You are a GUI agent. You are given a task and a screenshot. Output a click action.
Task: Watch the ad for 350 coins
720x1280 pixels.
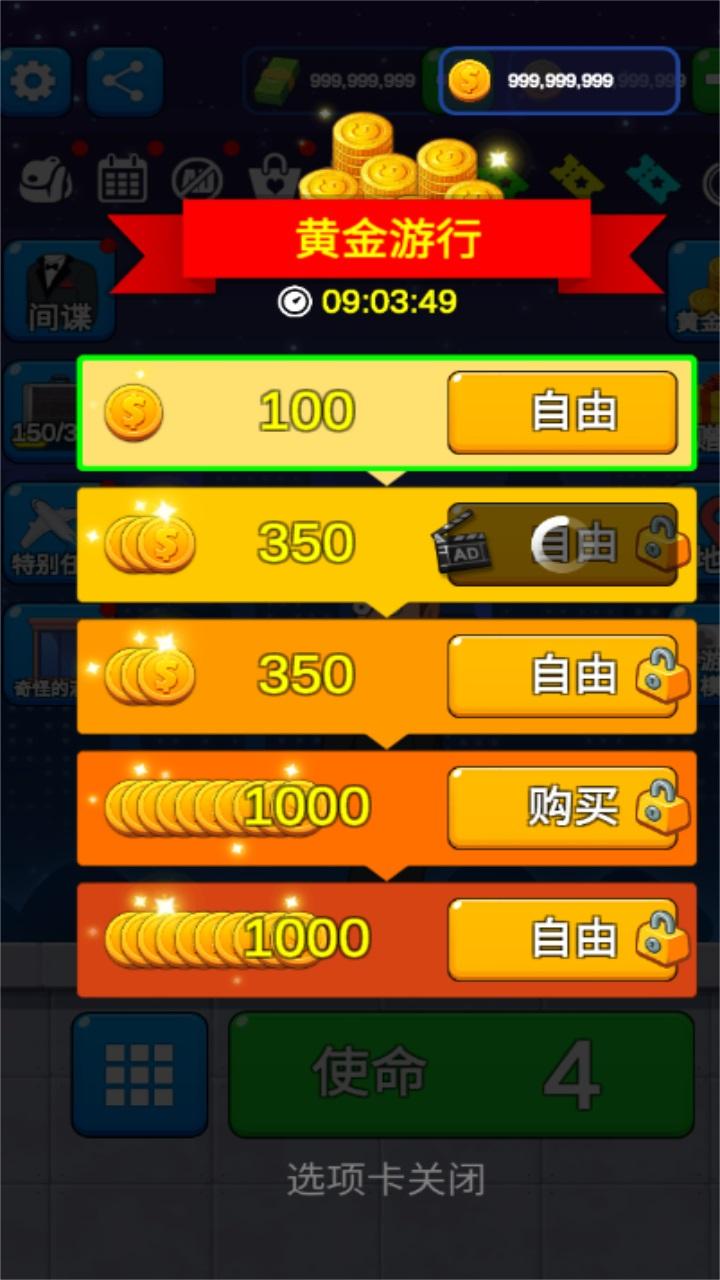pos(562,544)
